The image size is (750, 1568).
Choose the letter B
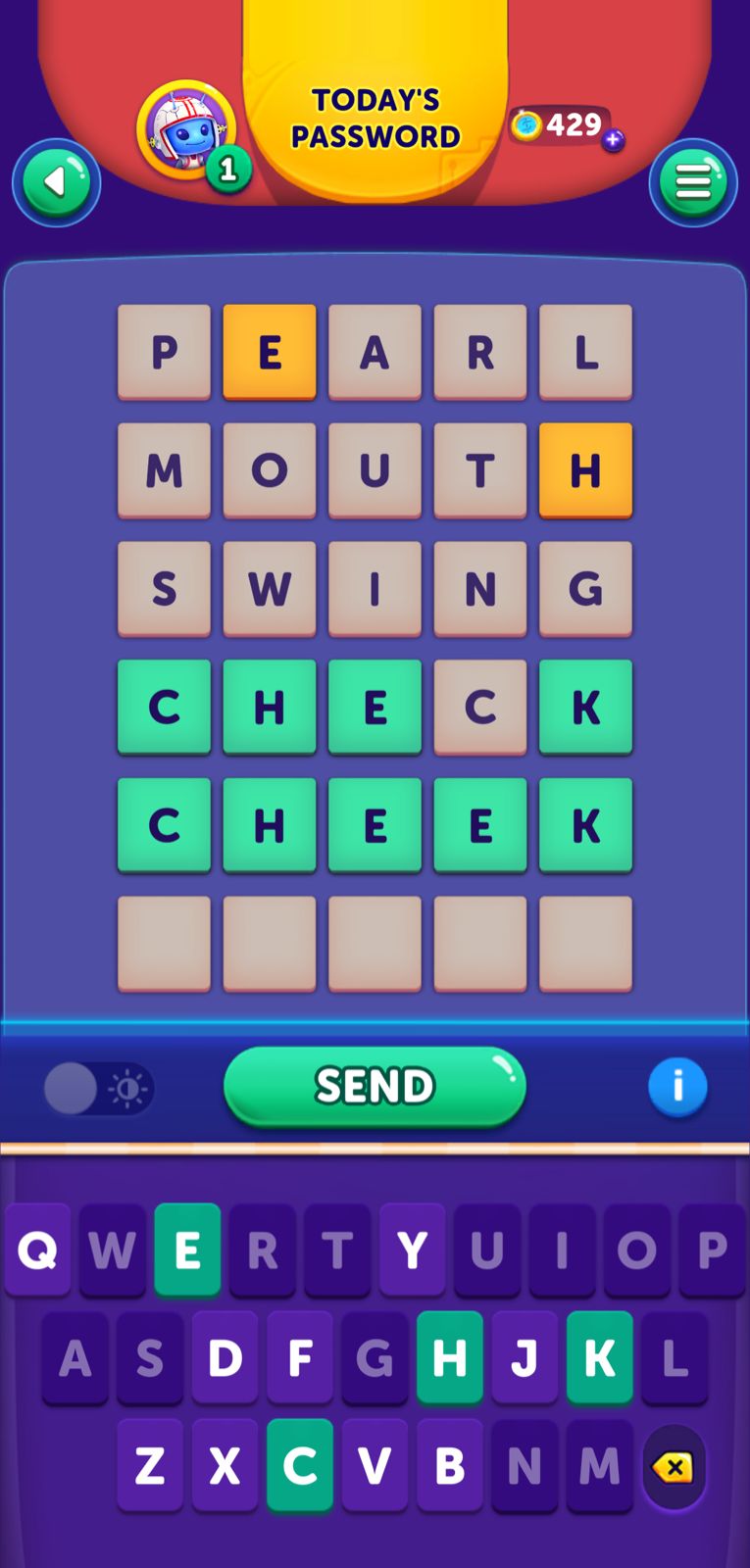(x=449, y=1466)
